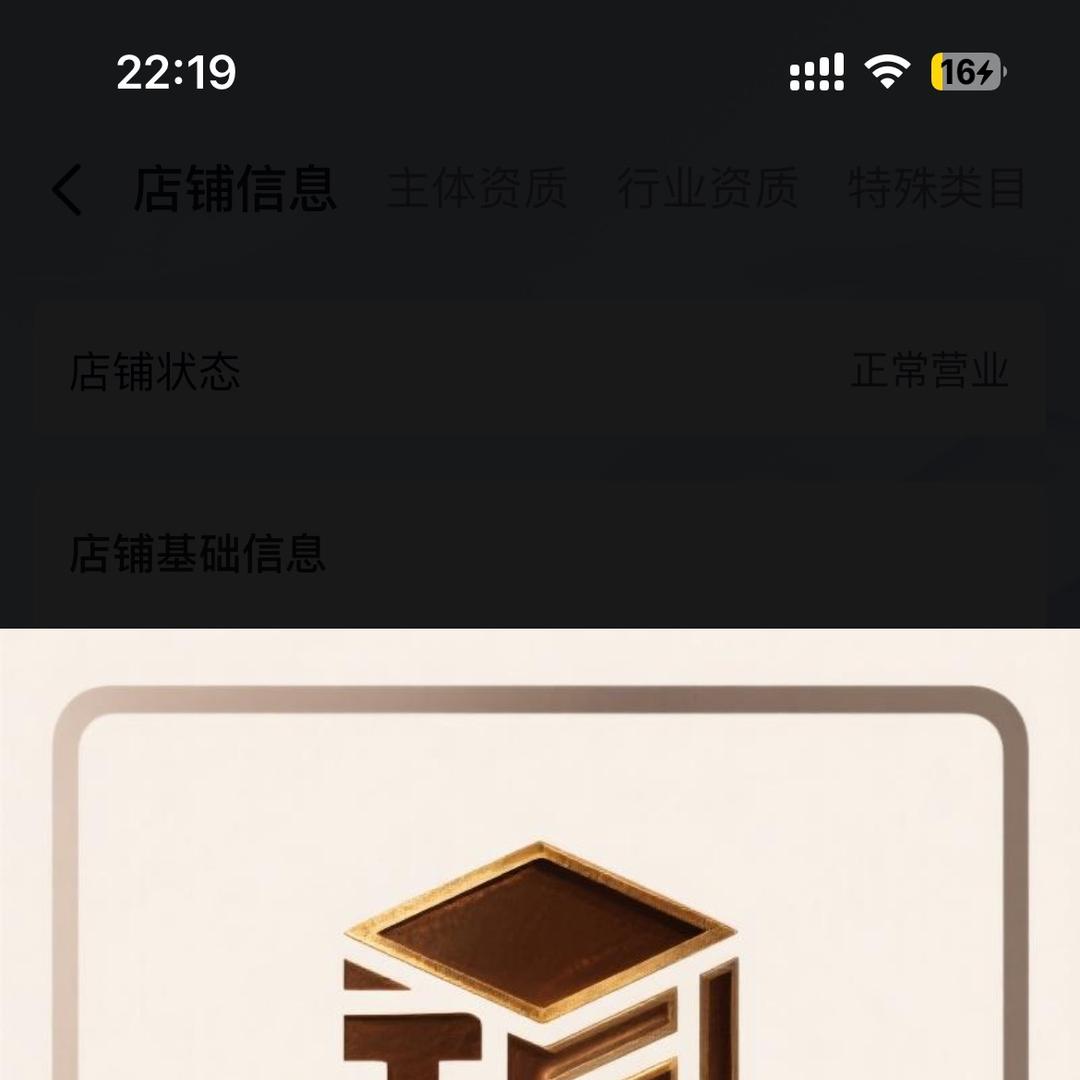The image size is (1080, 1080).
Task: Go back using the top-left arrow
Action: tap(67, 190)
